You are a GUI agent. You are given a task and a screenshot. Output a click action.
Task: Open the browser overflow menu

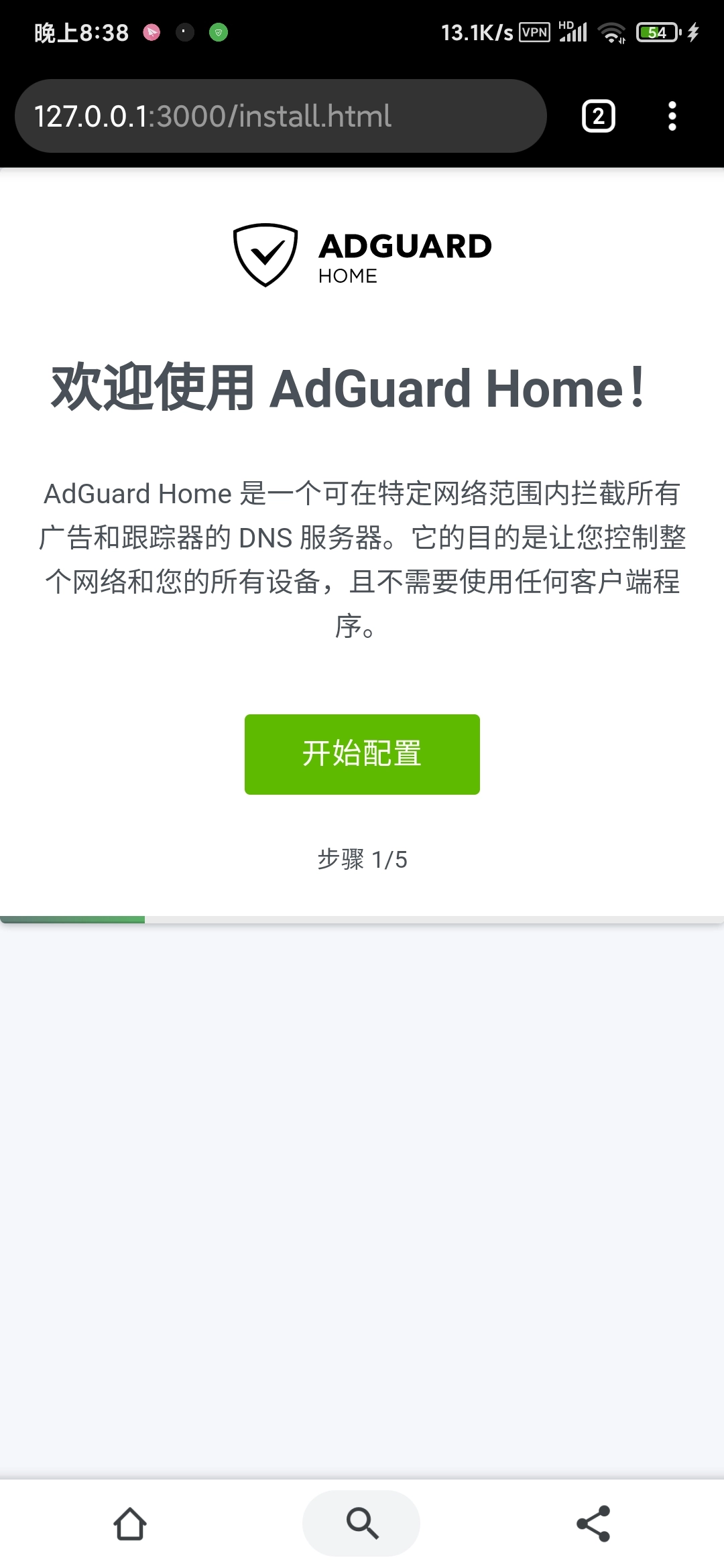(x=672, y=117)
